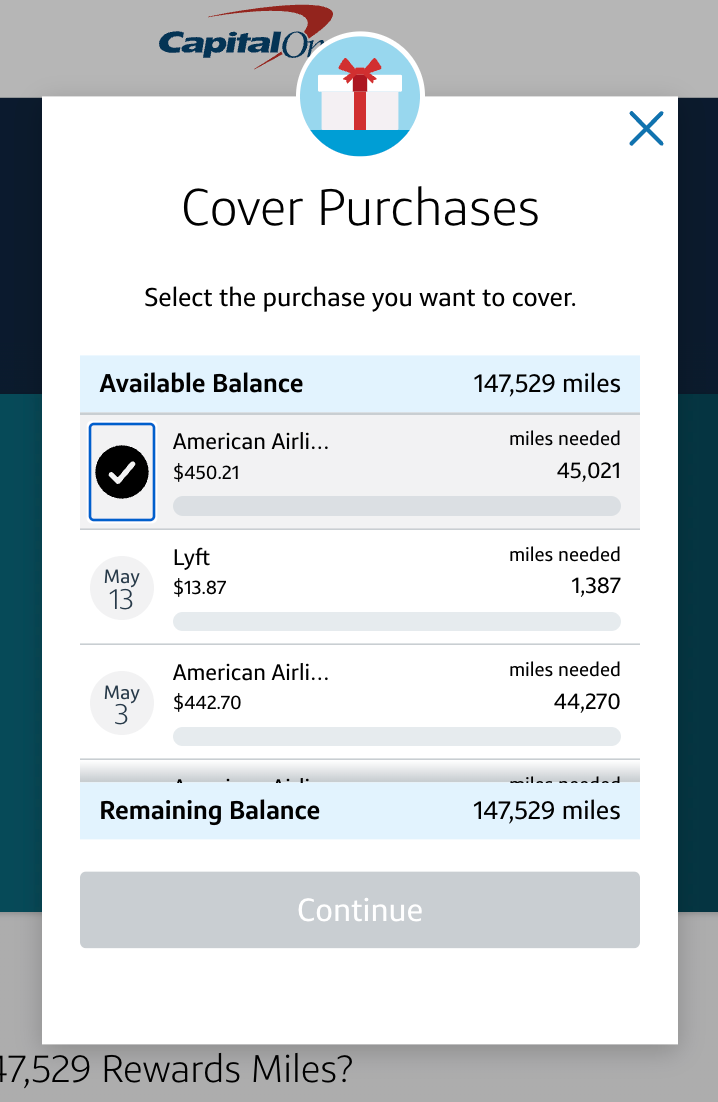
Task: Tap the Continue button
Action: pyautogui.click(x=360, y=910)
